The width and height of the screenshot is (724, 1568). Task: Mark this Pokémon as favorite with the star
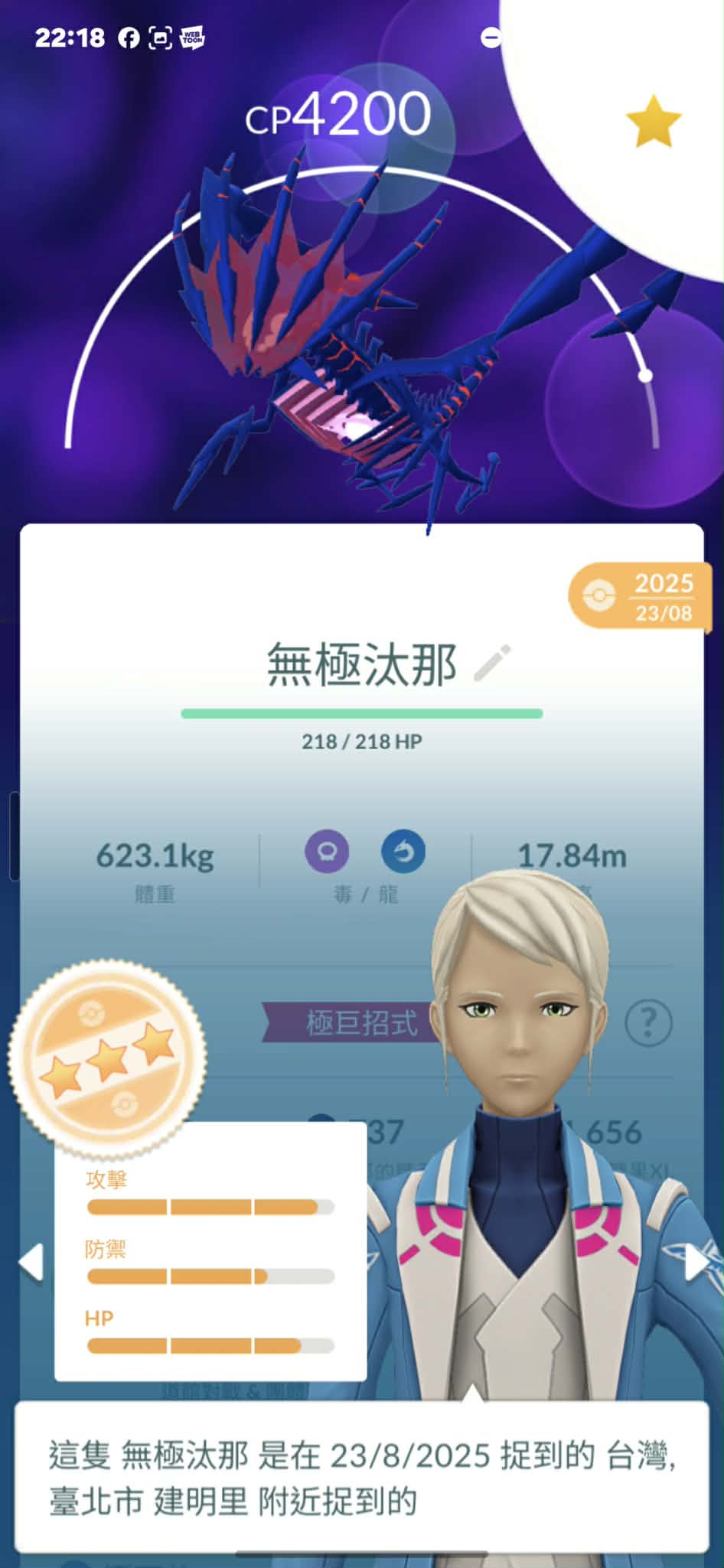point(653,121)
